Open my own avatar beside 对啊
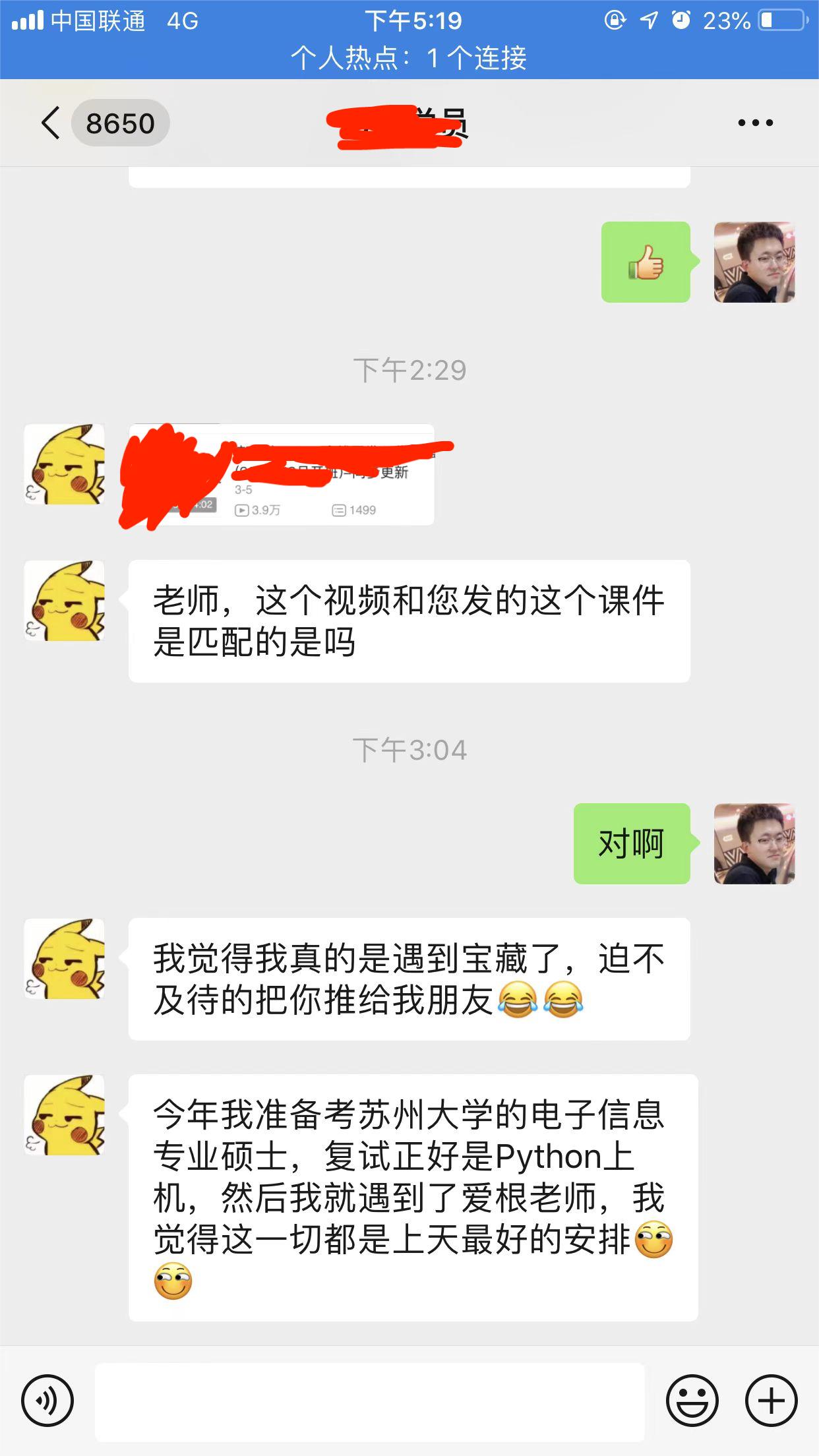The height and width of the screenshot is (1456, 819). [x=754, y=843]
